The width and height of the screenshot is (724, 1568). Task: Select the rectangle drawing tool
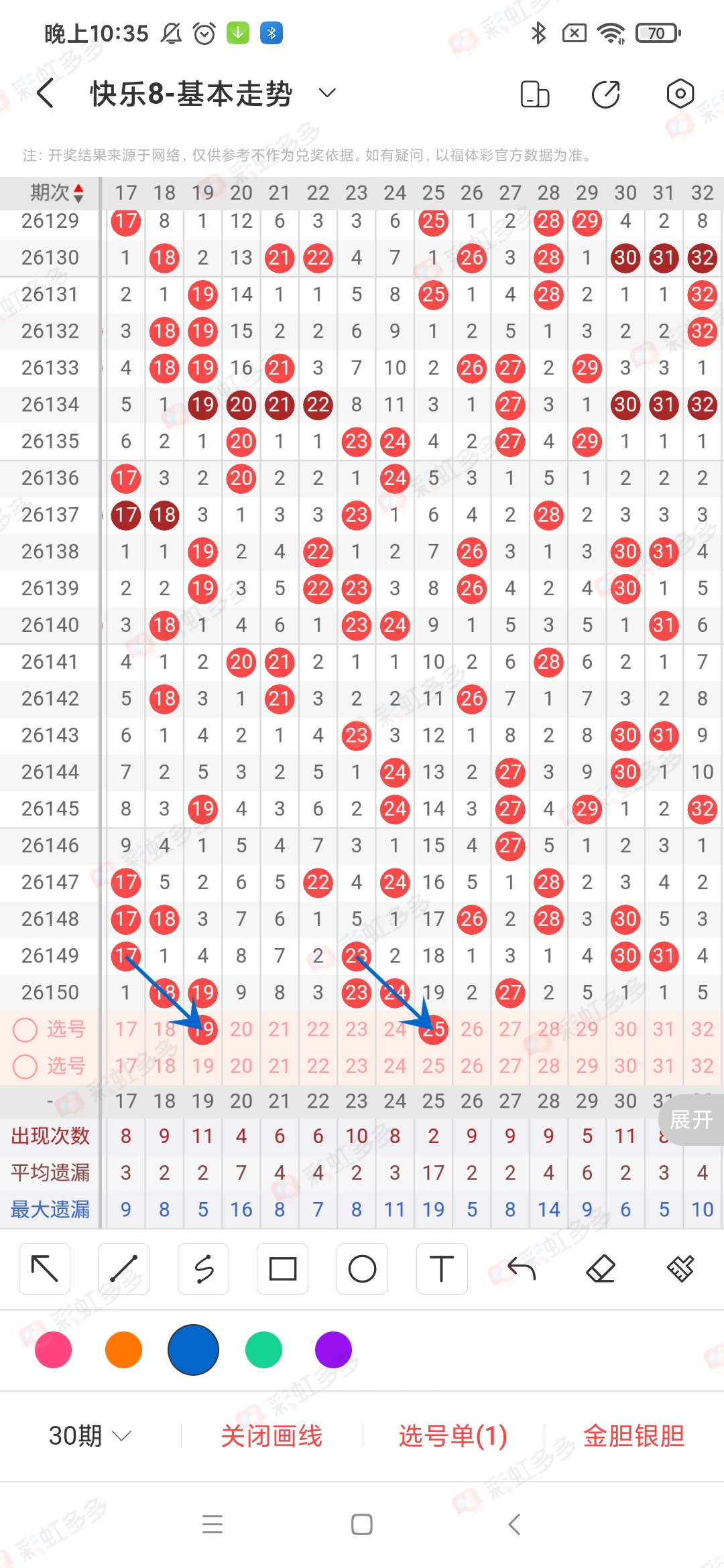[283, 1268]
